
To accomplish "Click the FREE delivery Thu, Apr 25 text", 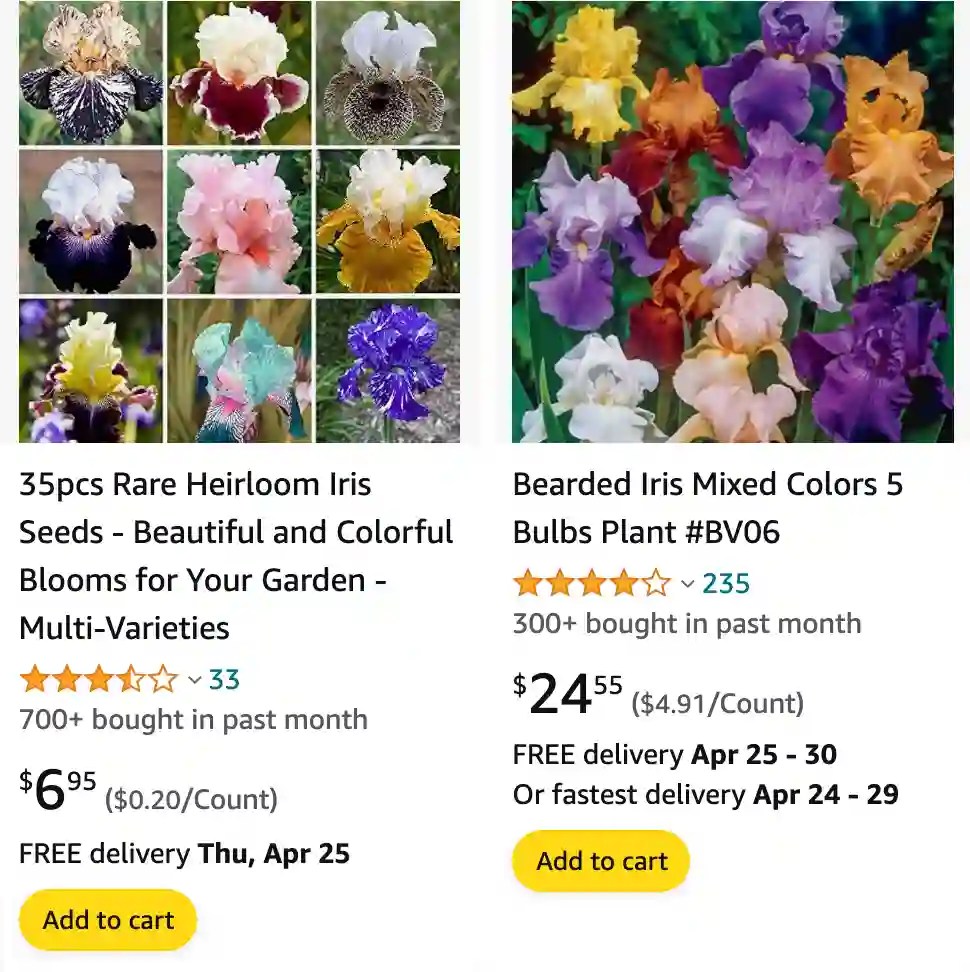I will pyautogui.click(x=184, y=854).
